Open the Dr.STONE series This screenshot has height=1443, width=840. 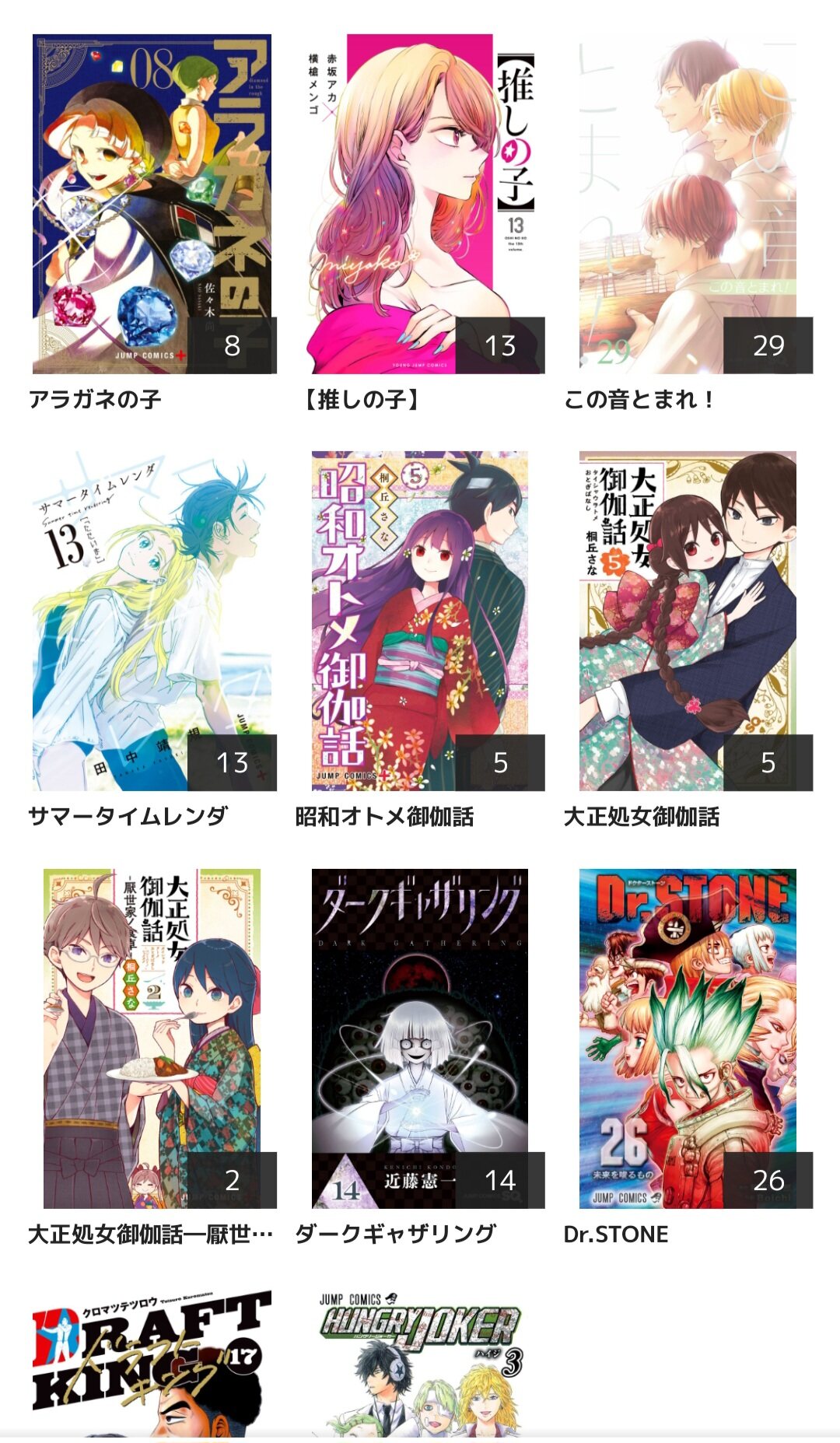click(x=688, y=1038)
